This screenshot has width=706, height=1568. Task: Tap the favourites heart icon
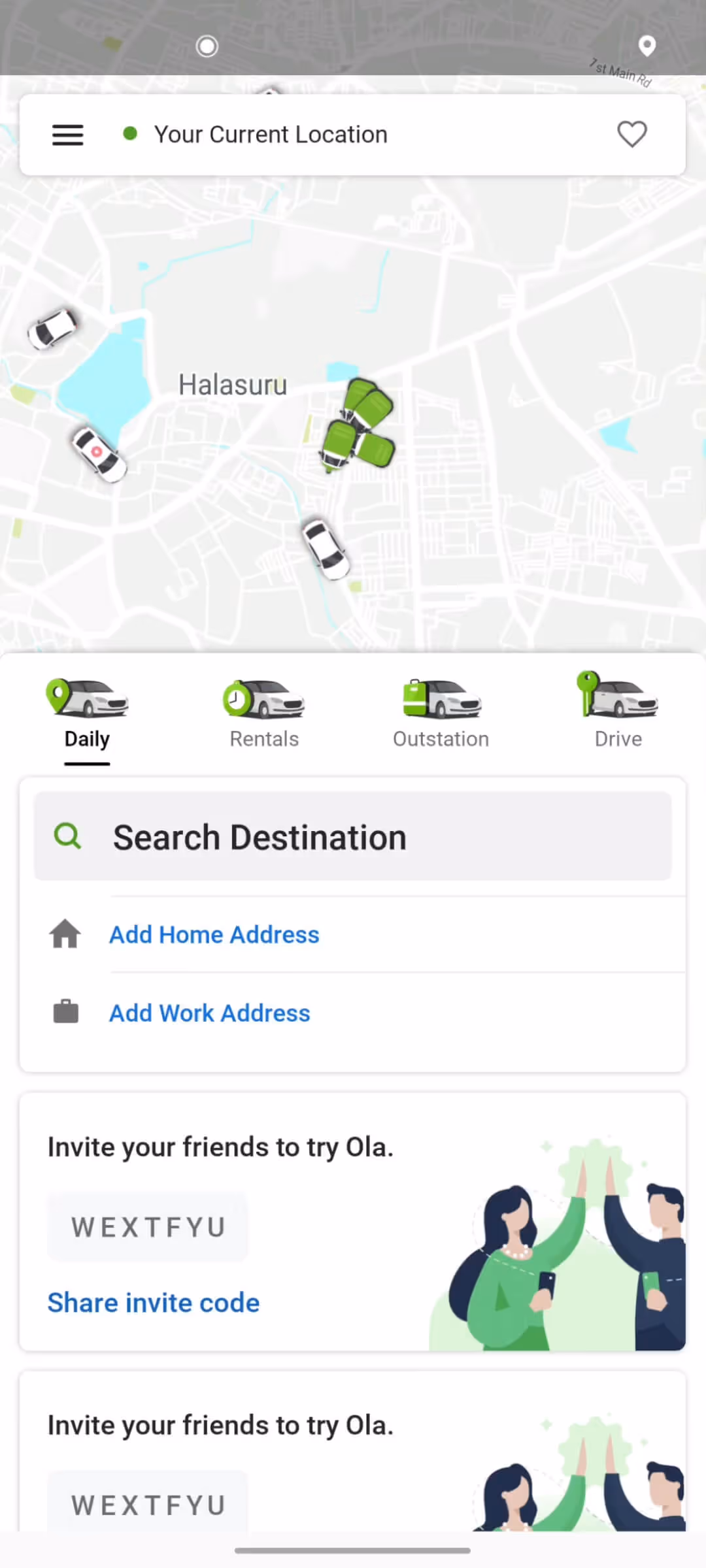631,135
